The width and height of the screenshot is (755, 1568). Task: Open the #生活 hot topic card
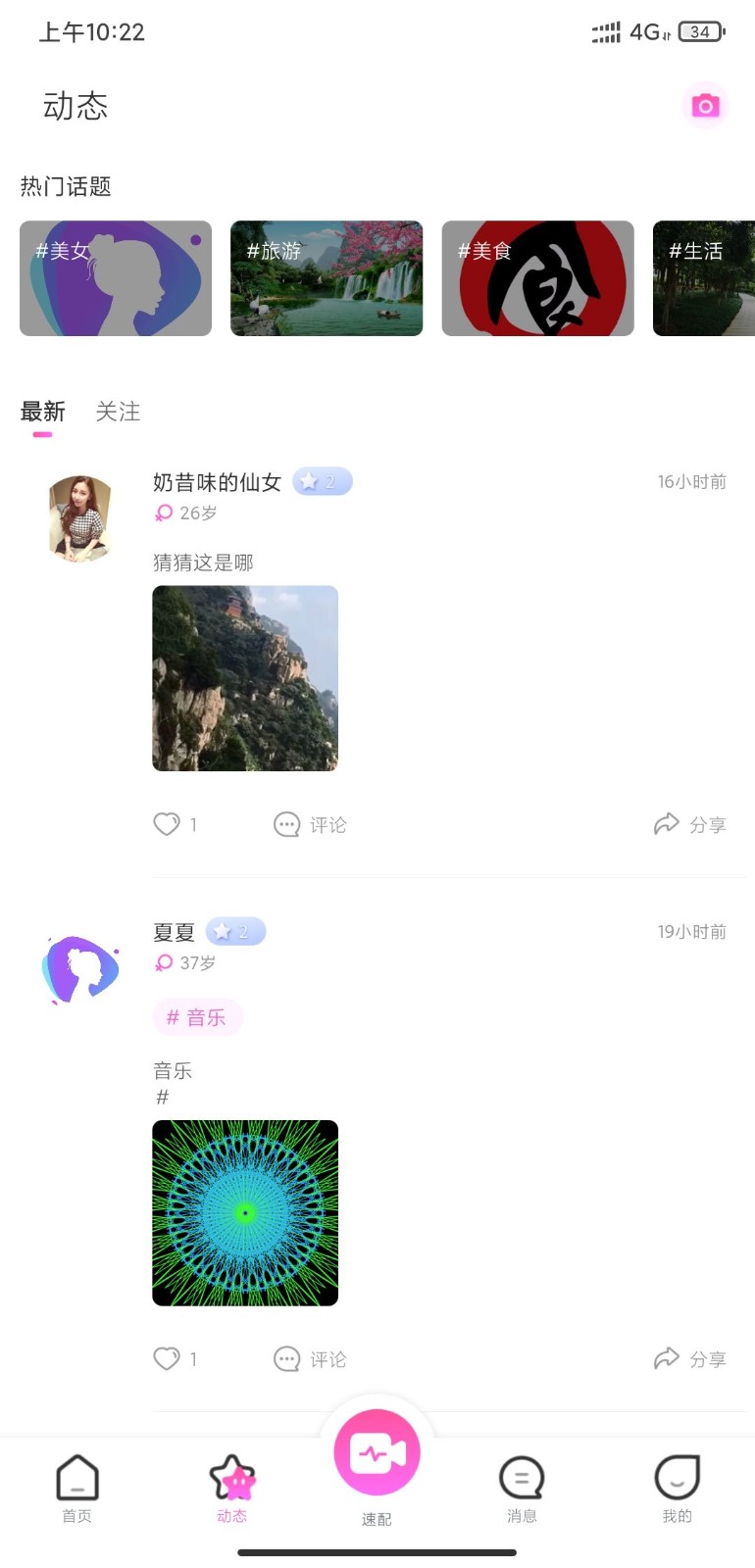pos(704,278)
